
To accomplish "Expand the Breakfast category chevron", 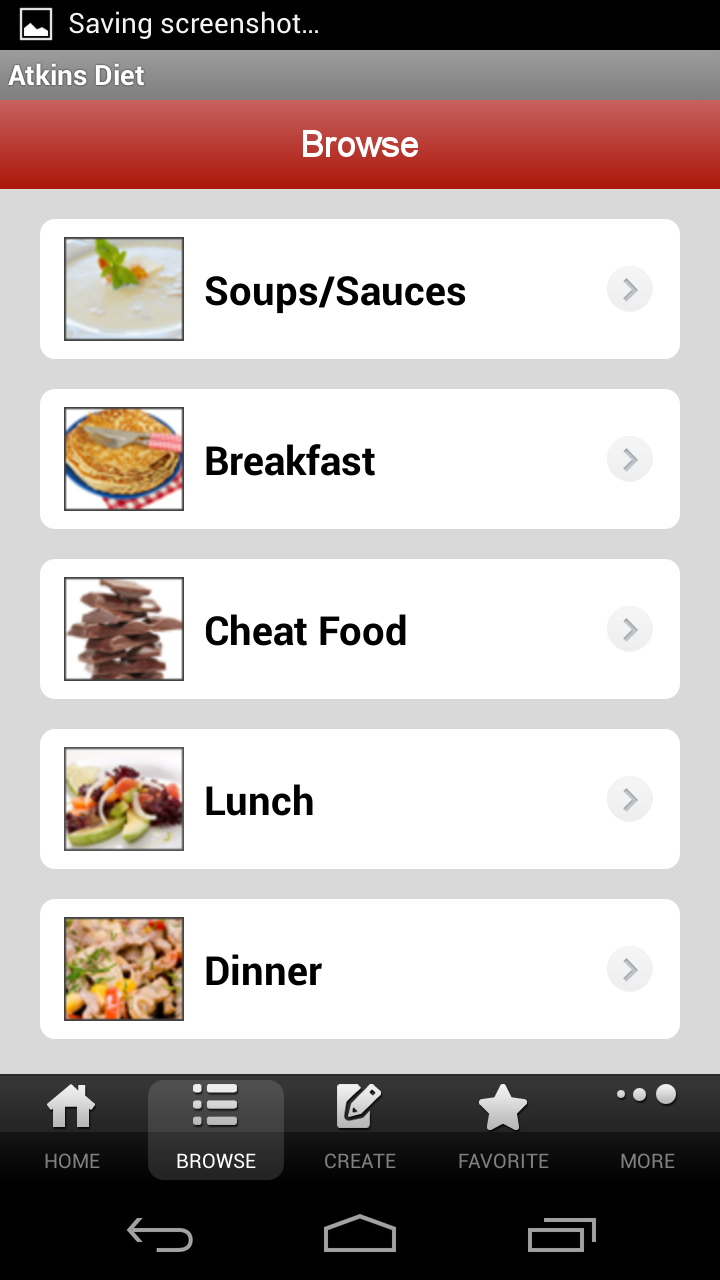I will 629,459.
